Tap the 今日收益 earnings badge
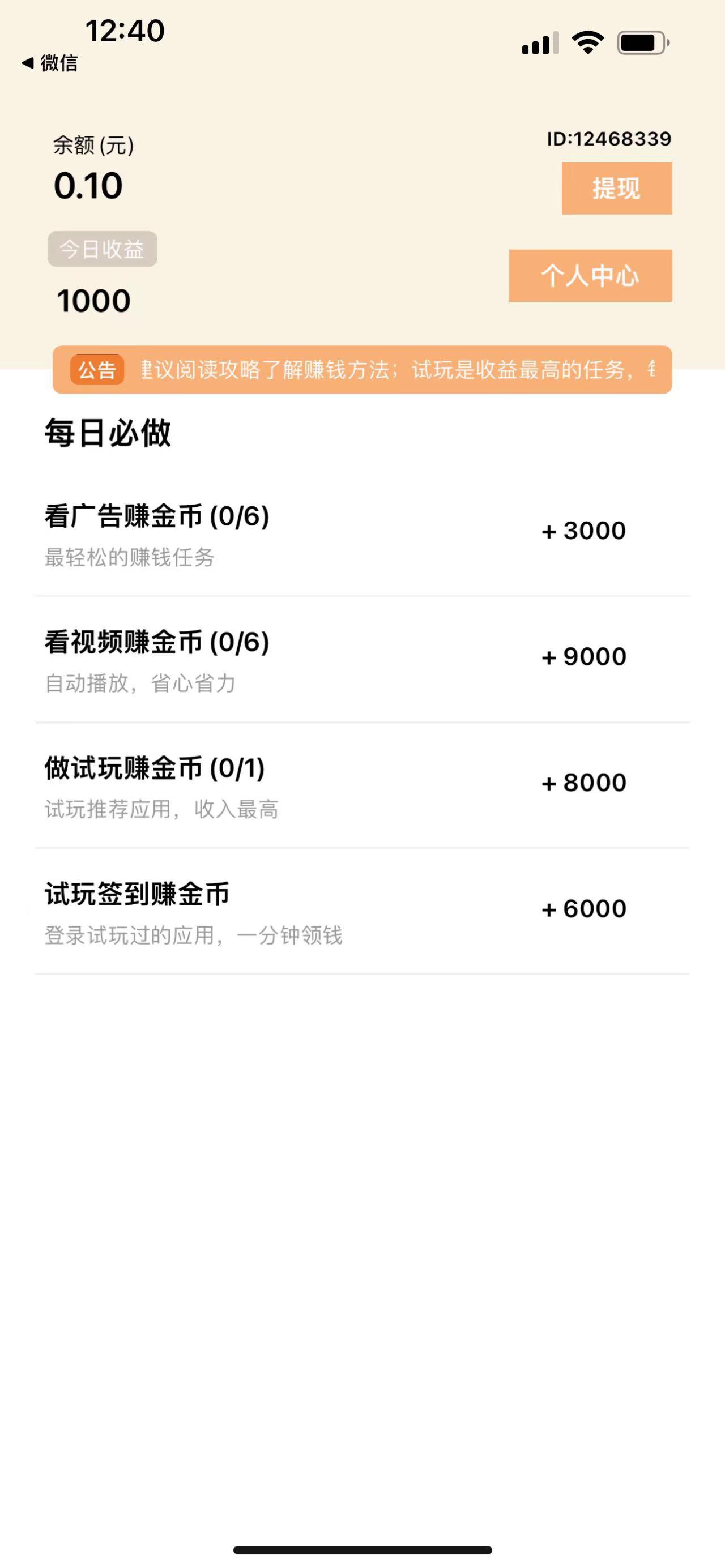 click(101, 249)
